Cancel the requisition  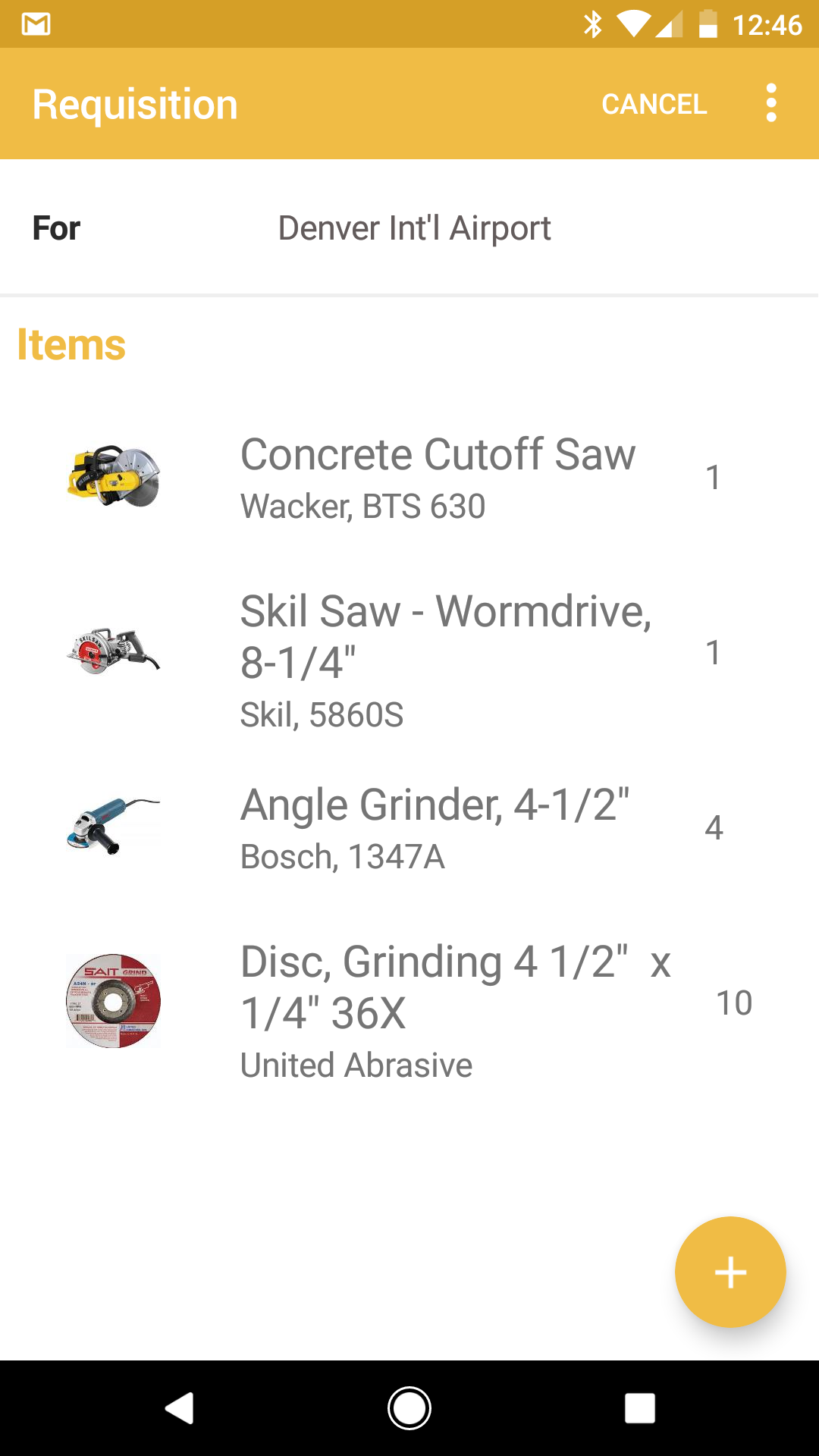(654, 104)
